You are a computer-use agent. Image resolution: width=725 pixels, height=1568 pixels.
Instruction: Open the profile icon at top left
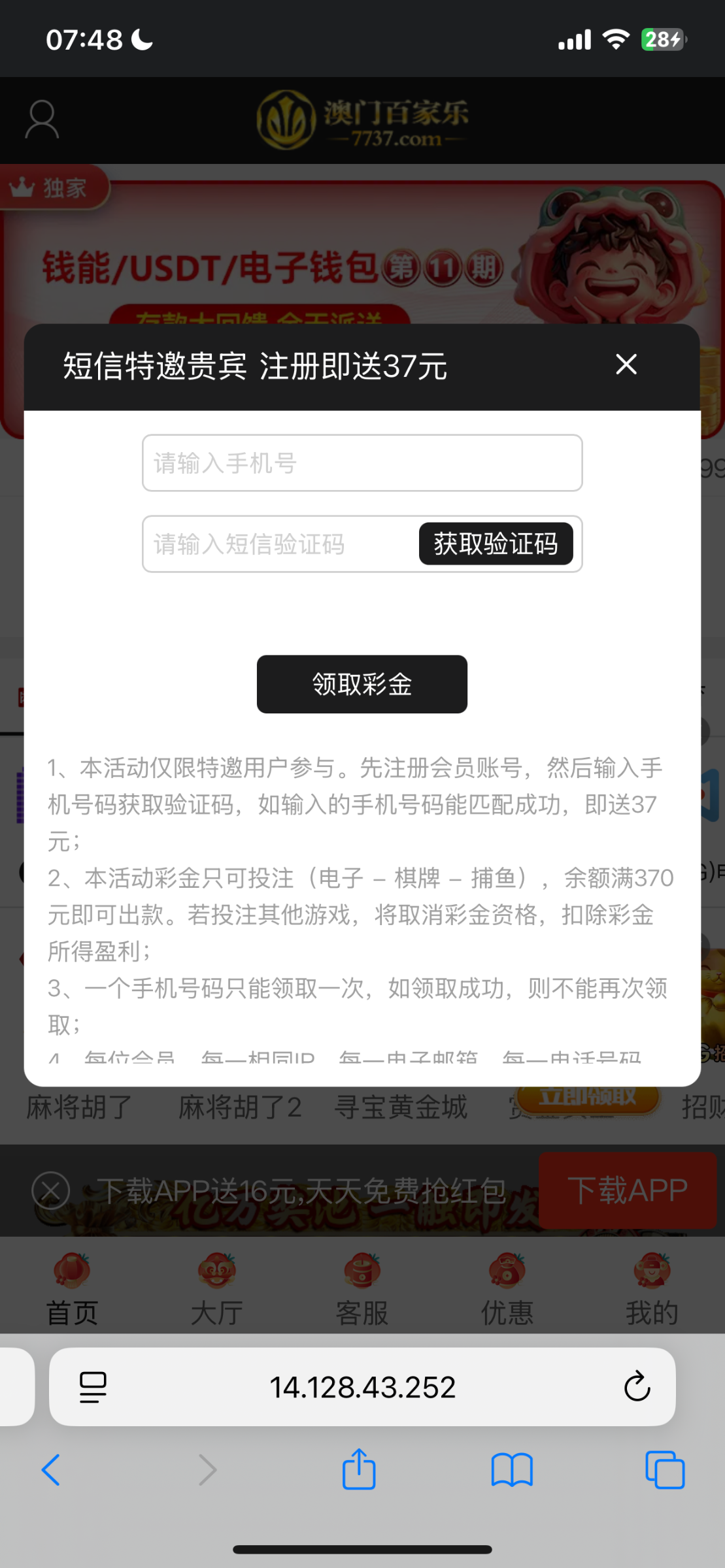(42, 120)
